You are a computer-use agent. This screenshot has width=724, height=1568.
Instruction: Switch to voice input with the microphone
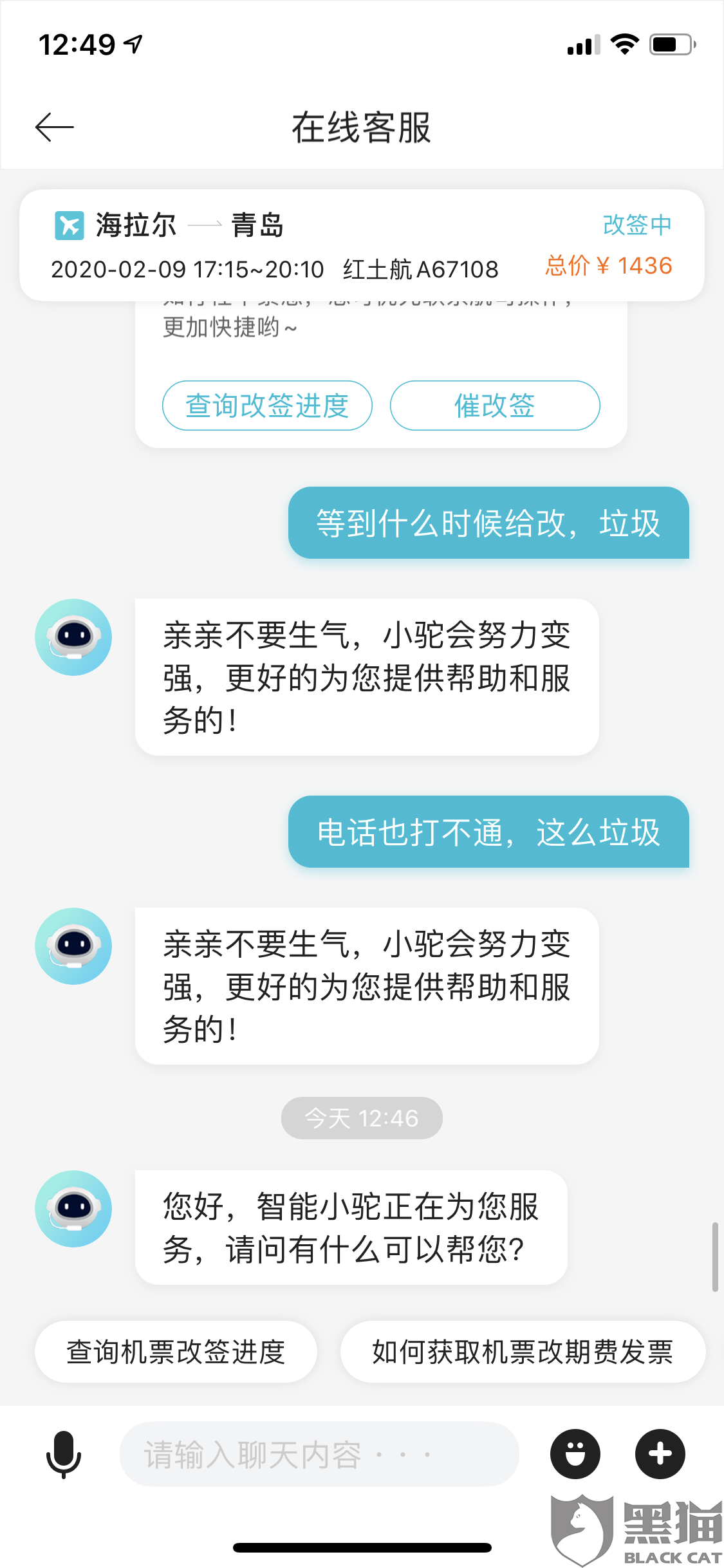[x=64, y=1454]
